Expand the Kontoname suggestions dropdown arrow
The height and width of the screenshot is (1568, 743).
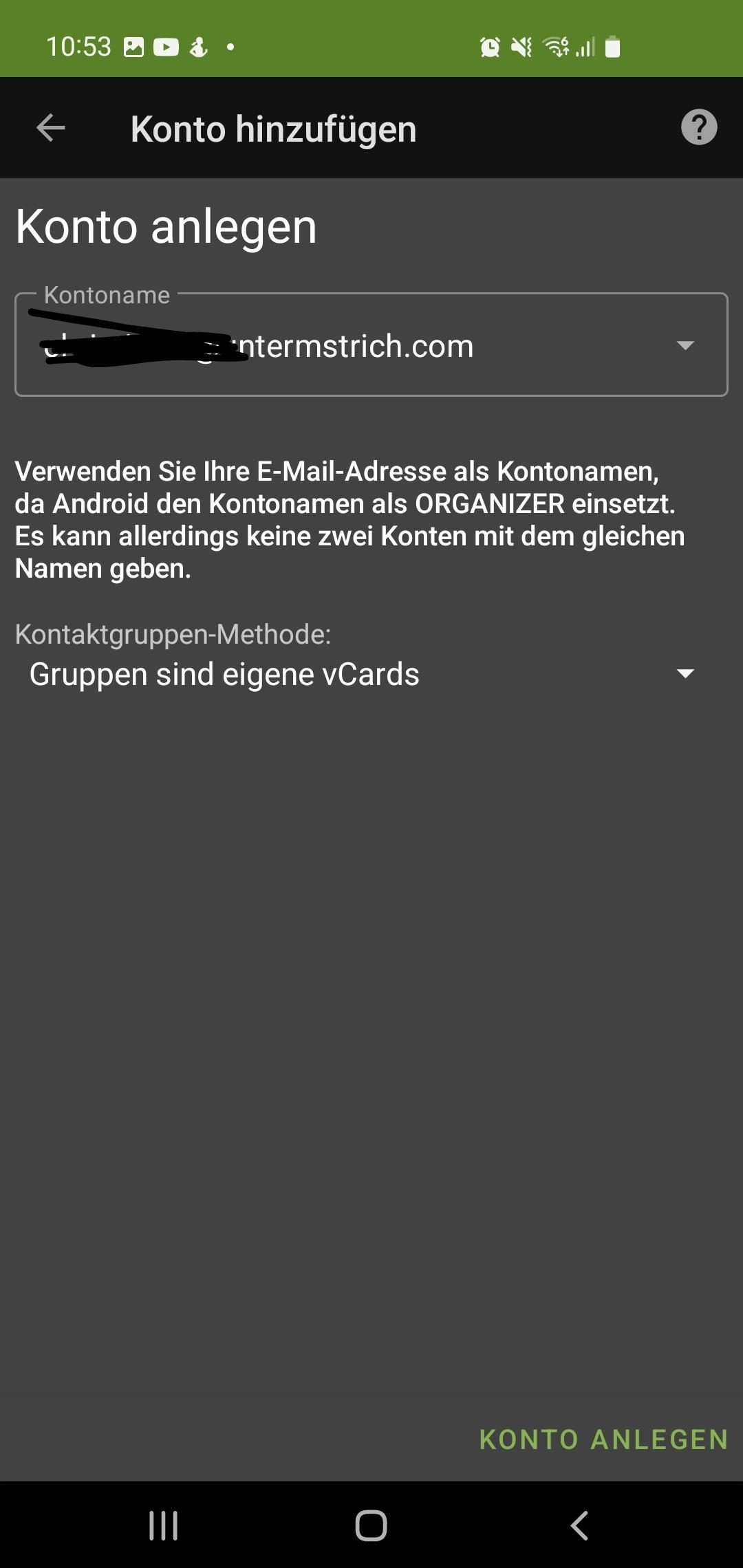[x=685, y=346]
